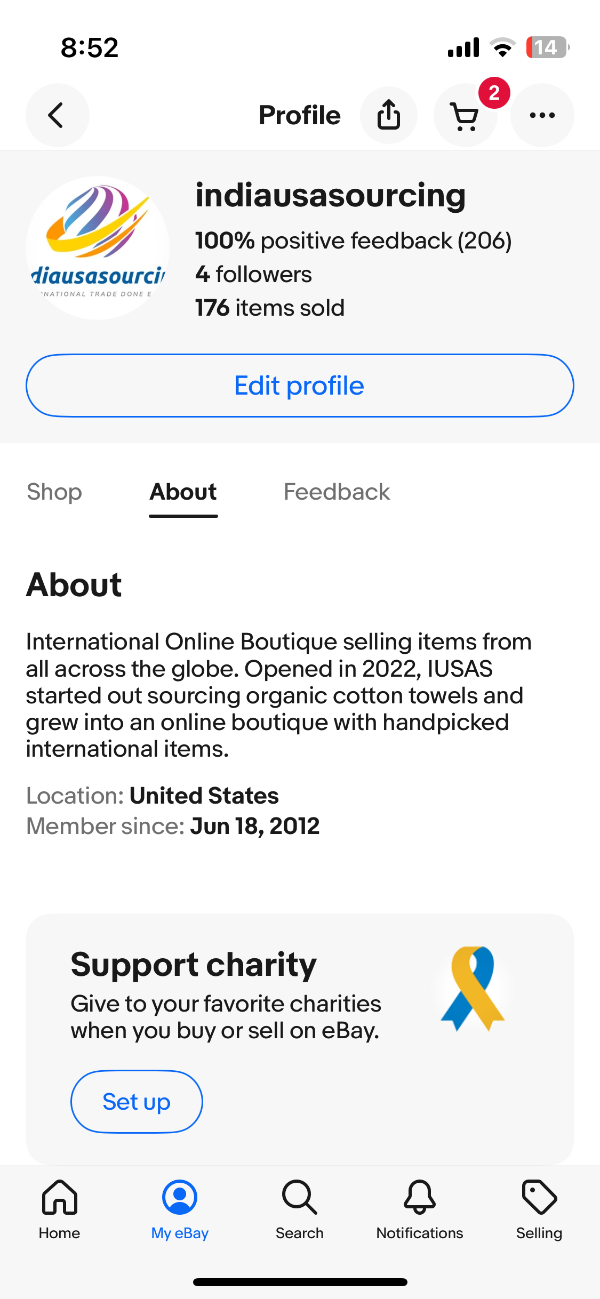Screen dimensions: 600x1299
Task: Go to the Home tab
Action: (59, 1209)
